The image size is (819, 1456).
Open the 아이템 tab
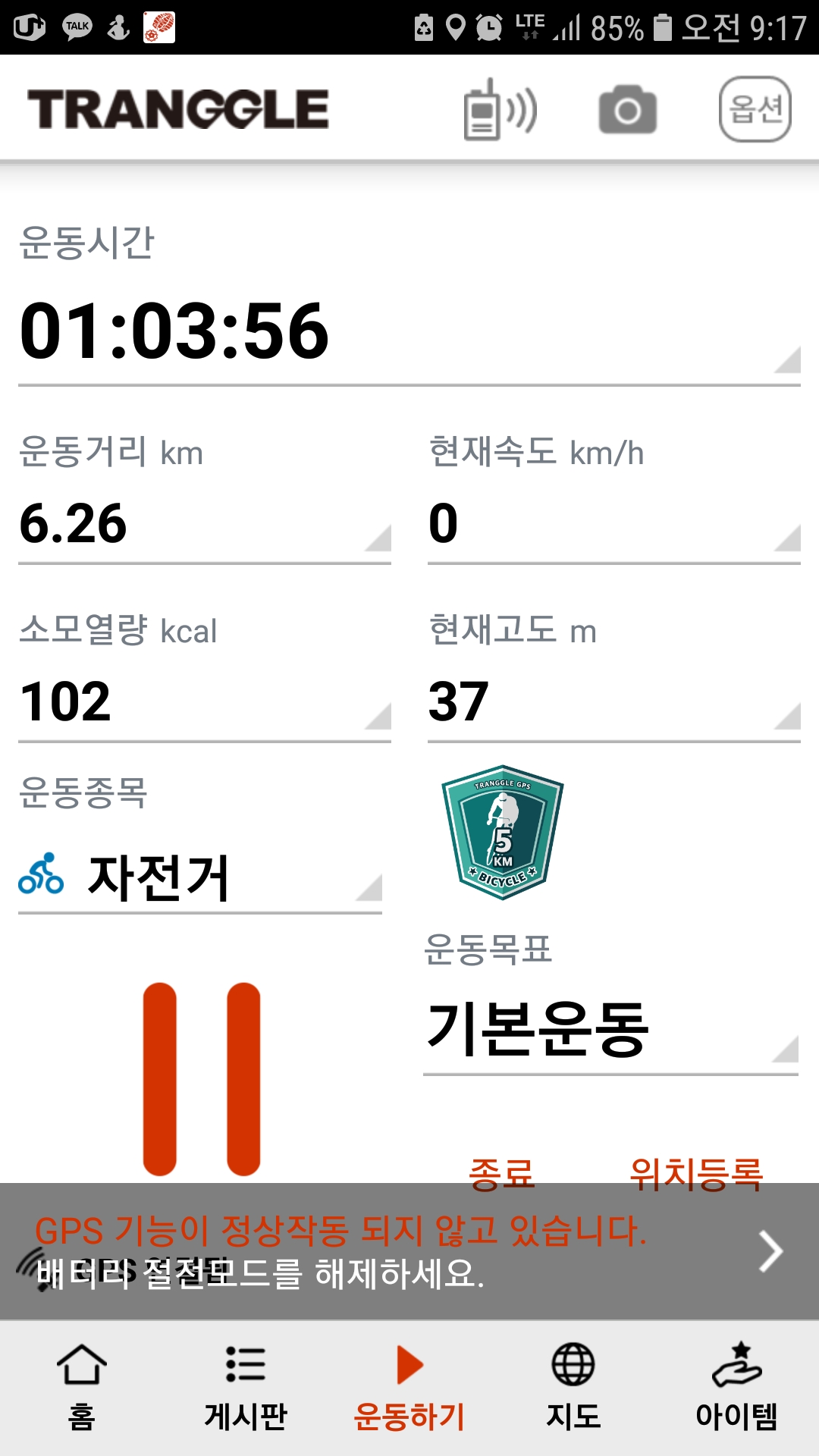737,1388
